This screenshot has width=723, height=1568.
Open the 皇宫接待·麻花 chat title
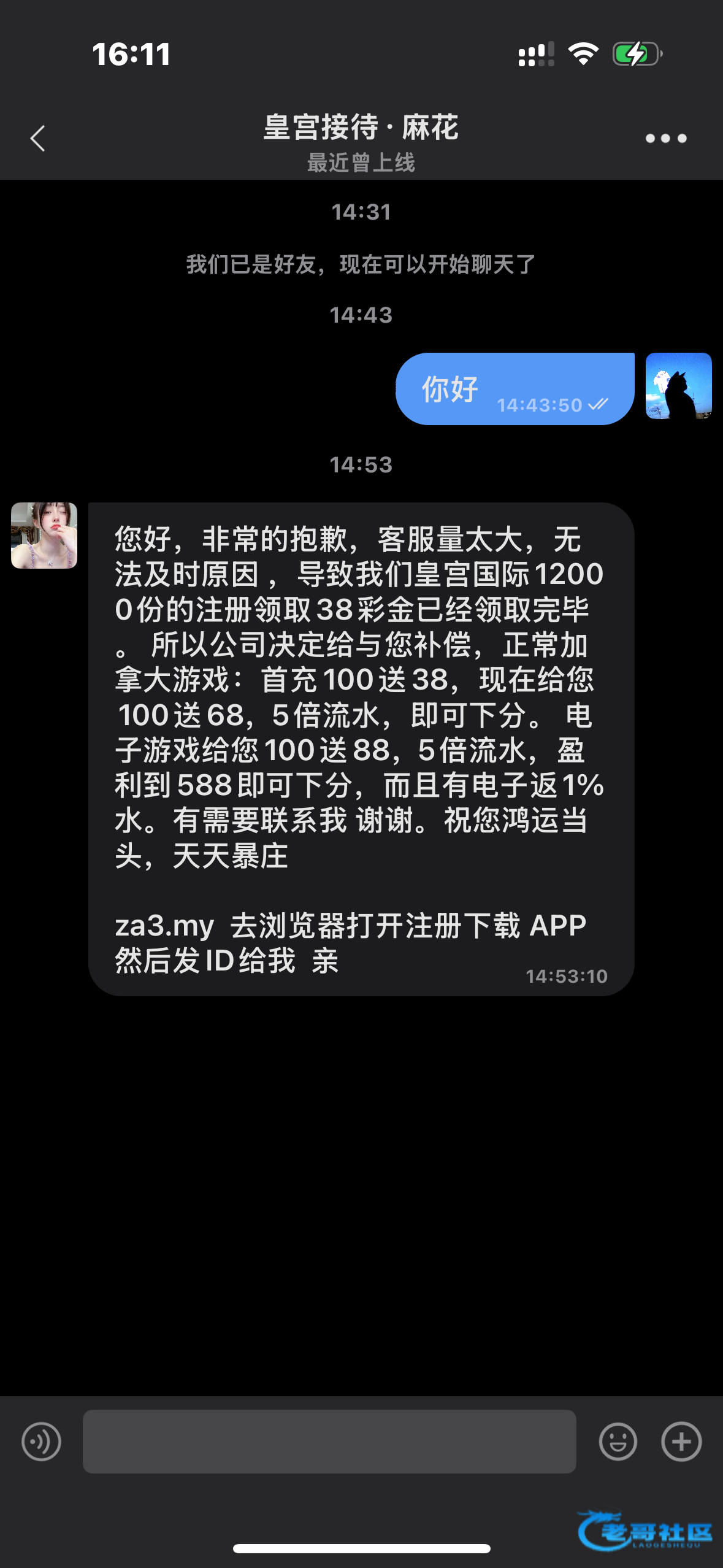click(361, 128)
